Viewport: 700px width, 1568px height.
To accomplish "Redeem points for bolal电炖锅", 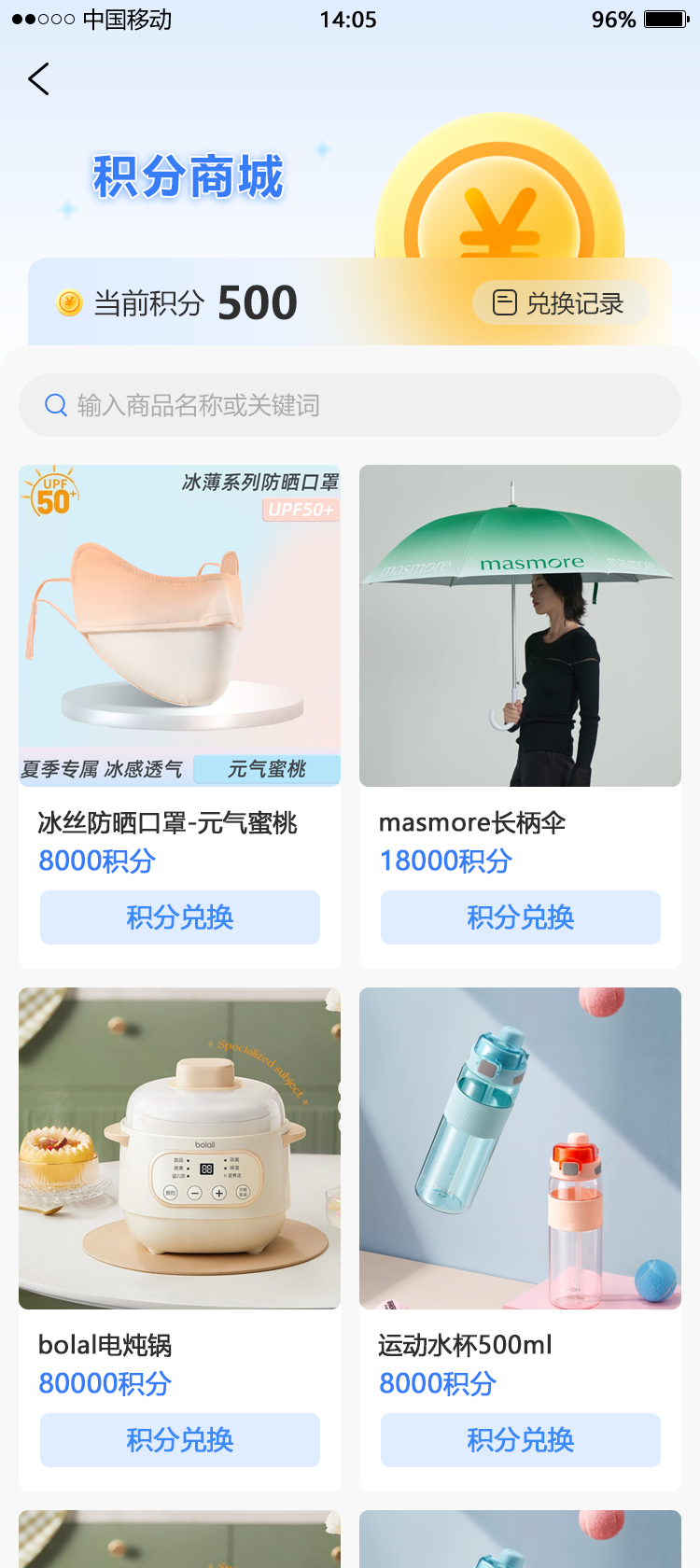I will (x=179, y=1440).
